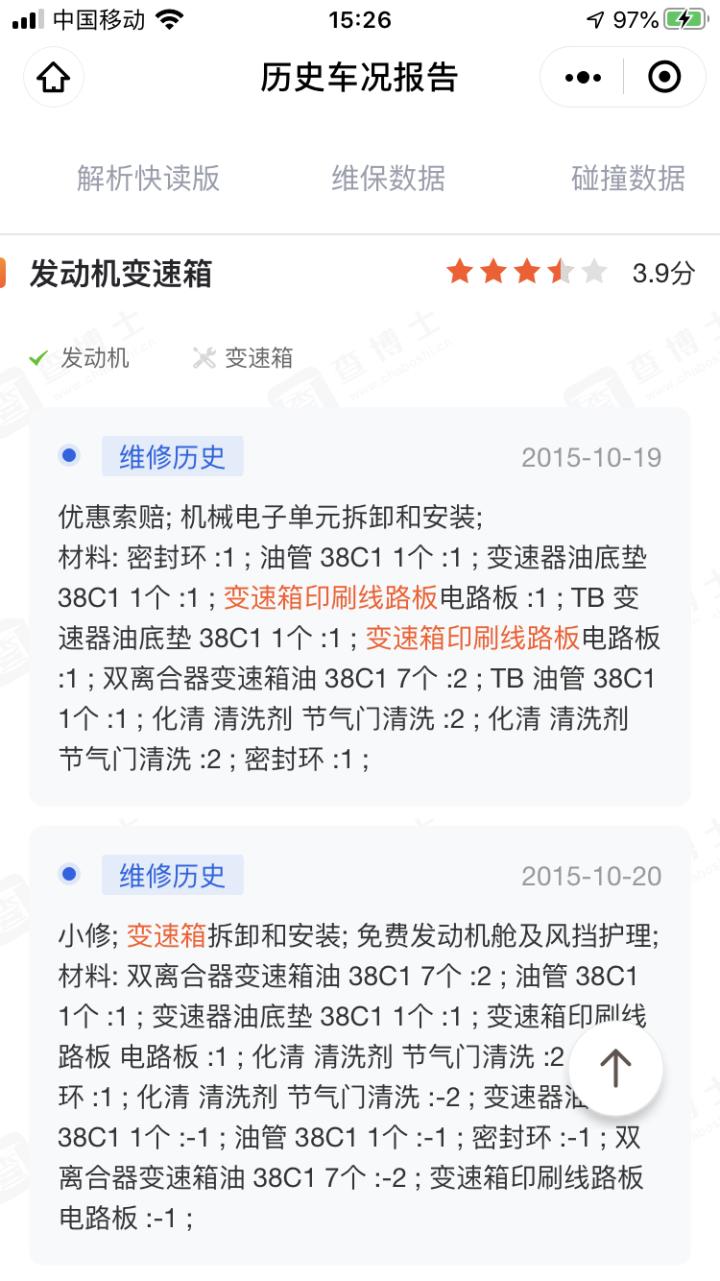Tap the blue dot beside first 维修历史 entry
The width and height of the screenshot is (720, 1281).
[67, 455]
